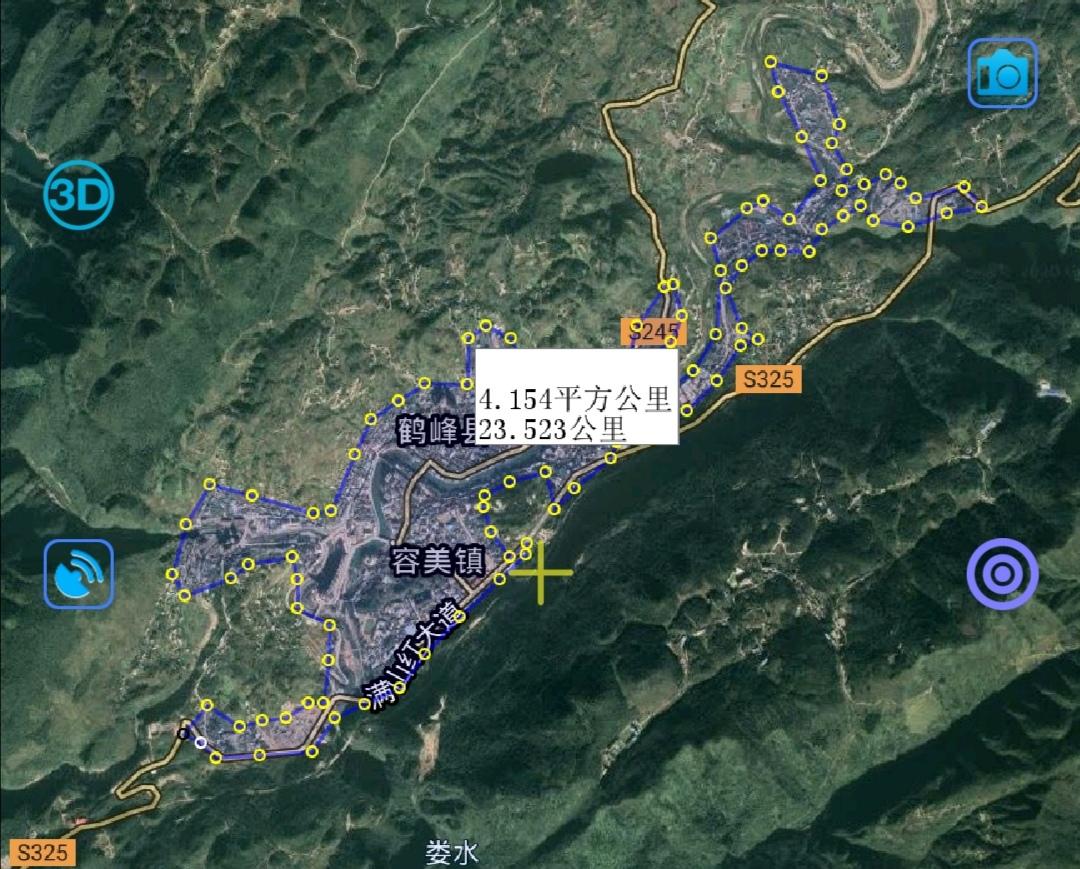Center the map on my location

1002,574
